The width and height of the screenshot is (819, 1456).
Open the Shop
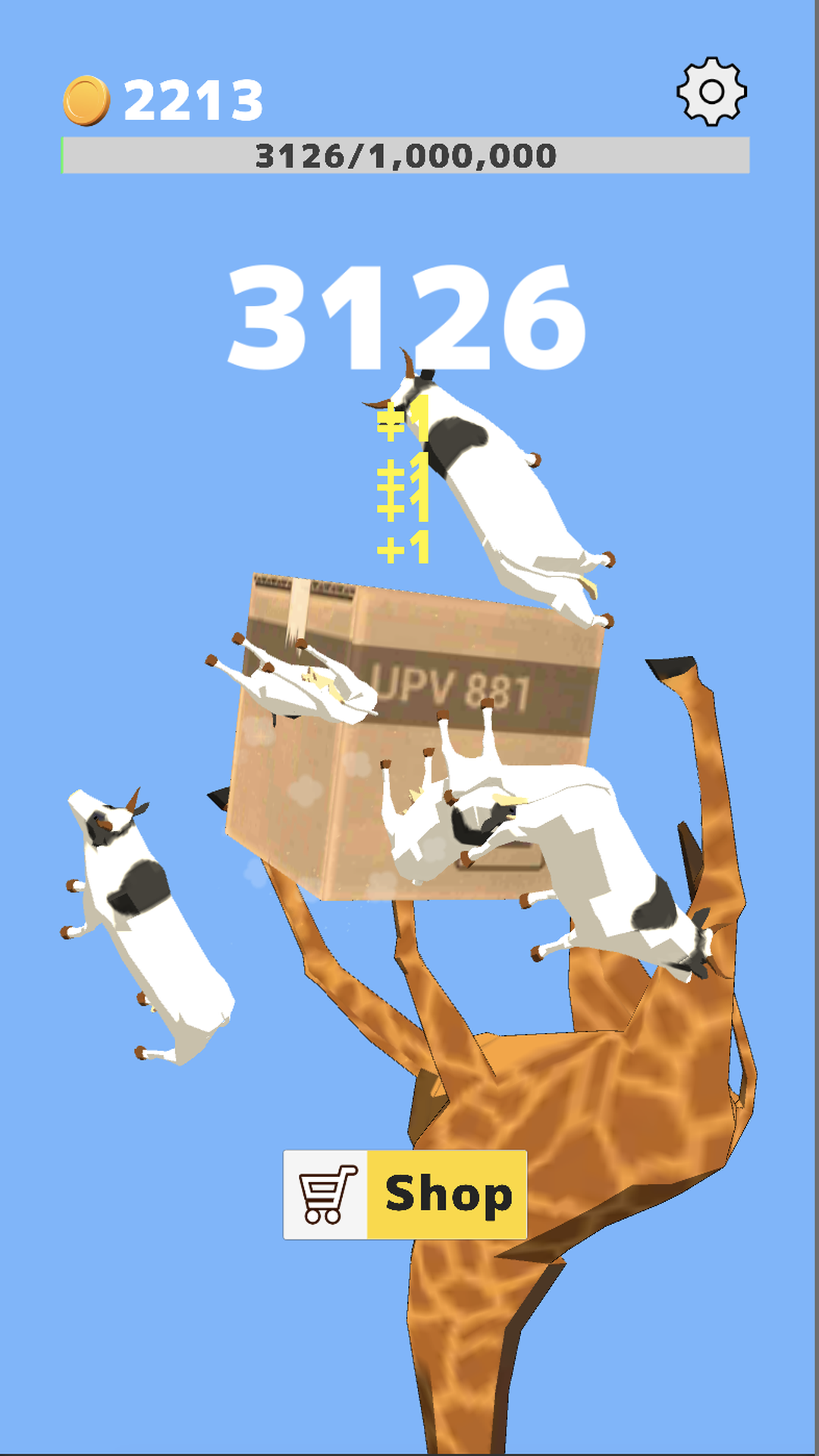point(405,1194)
